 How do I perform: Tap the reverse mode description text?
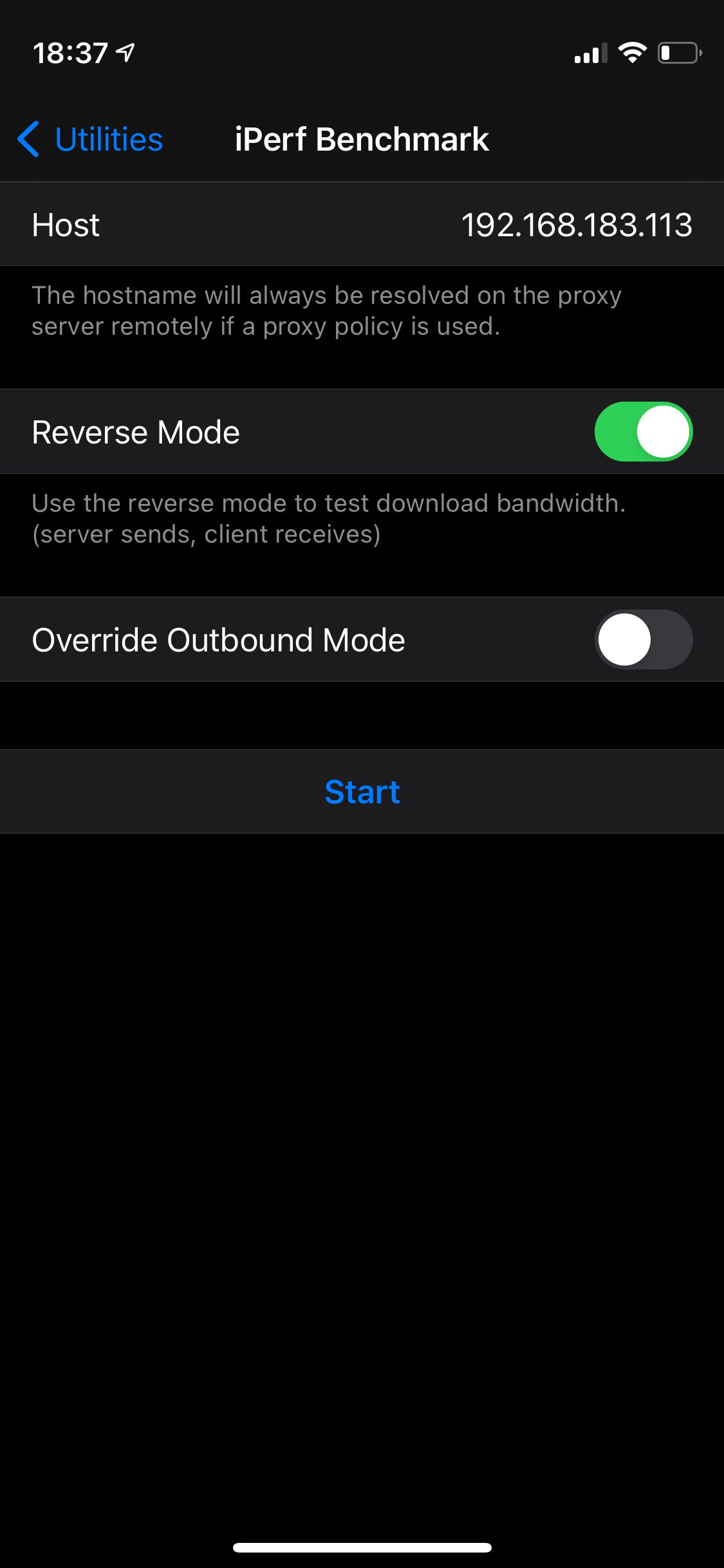click(328, 518)
